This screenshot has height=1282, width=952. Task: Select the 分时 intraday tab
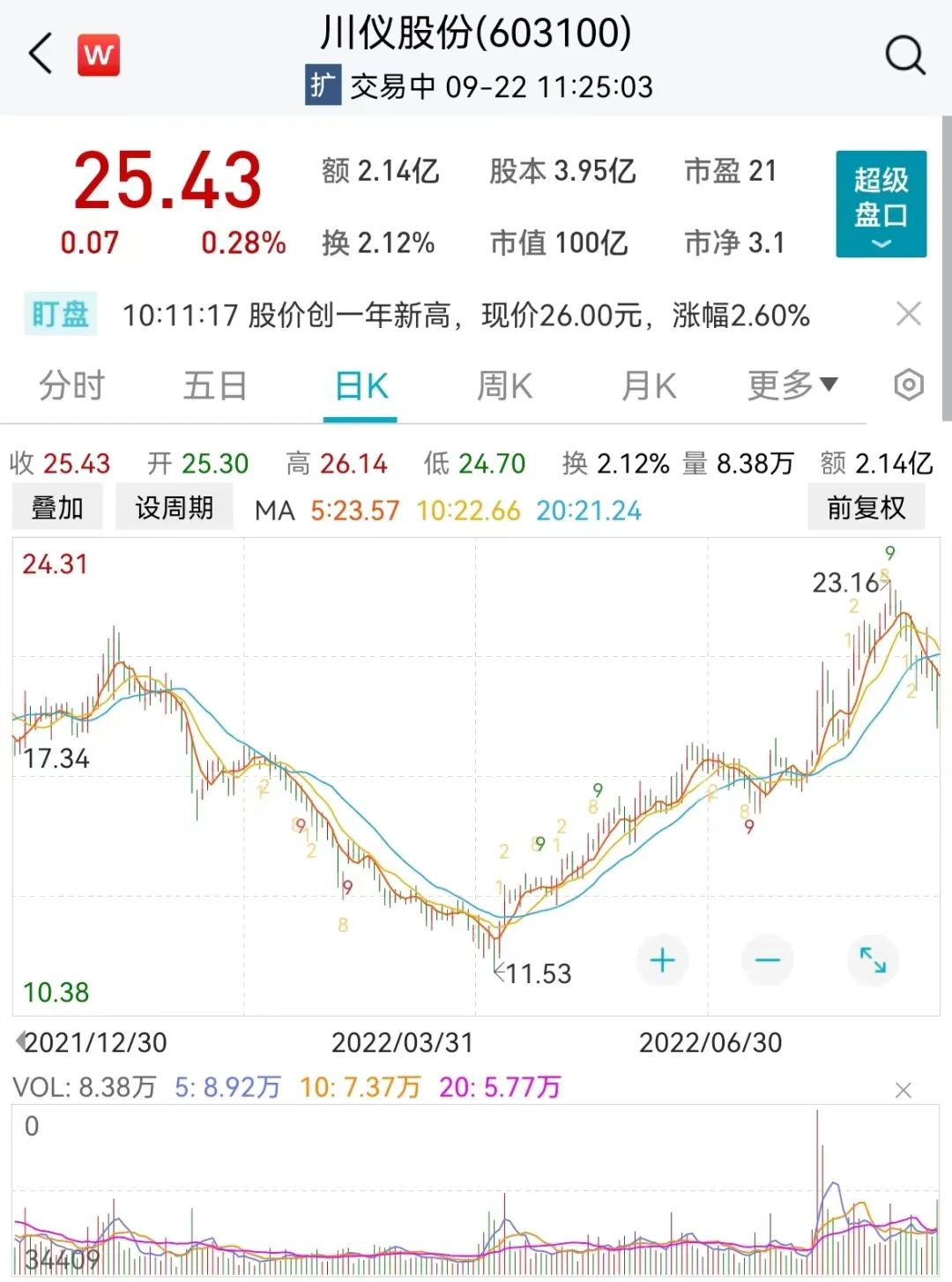coord(71,385)
